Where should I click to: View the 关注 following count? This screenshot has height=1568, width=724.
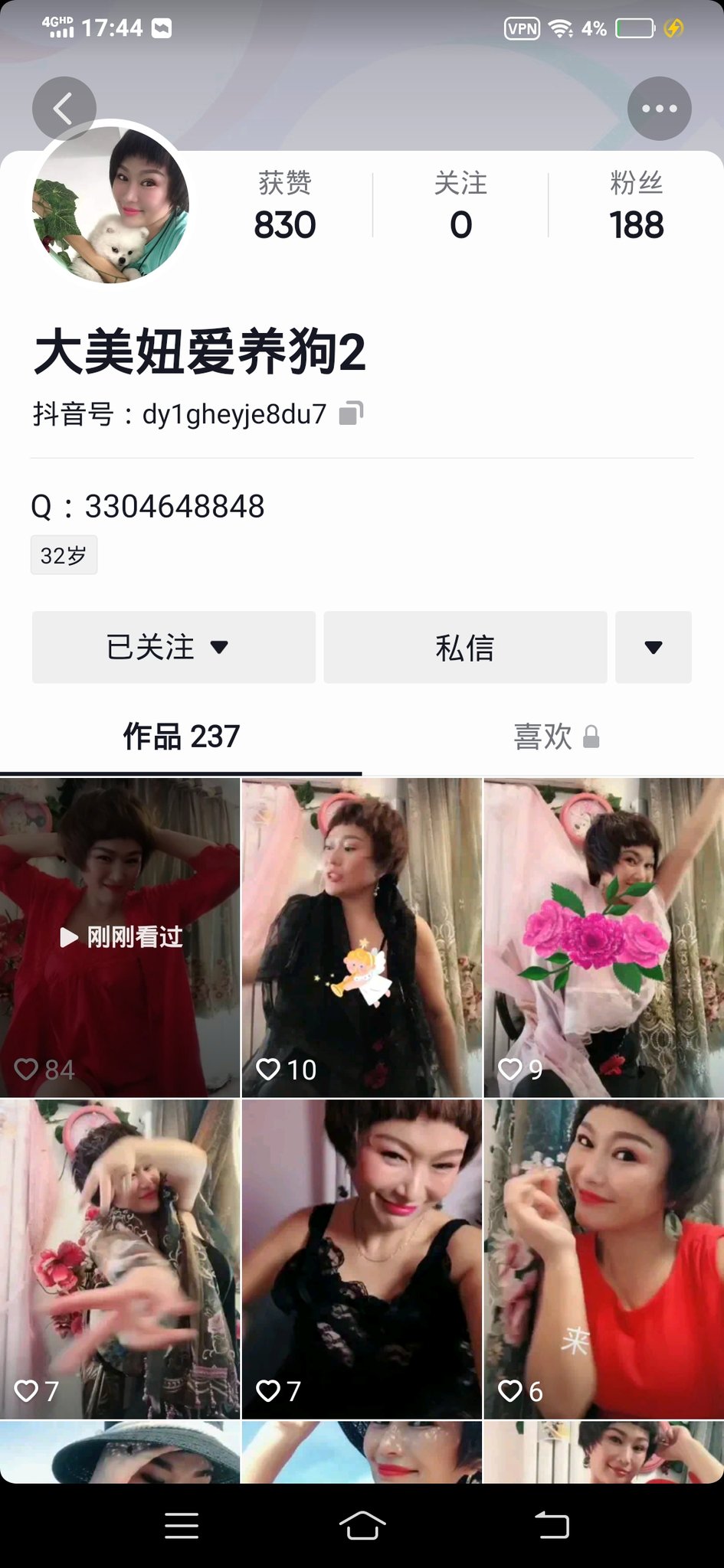460,205
